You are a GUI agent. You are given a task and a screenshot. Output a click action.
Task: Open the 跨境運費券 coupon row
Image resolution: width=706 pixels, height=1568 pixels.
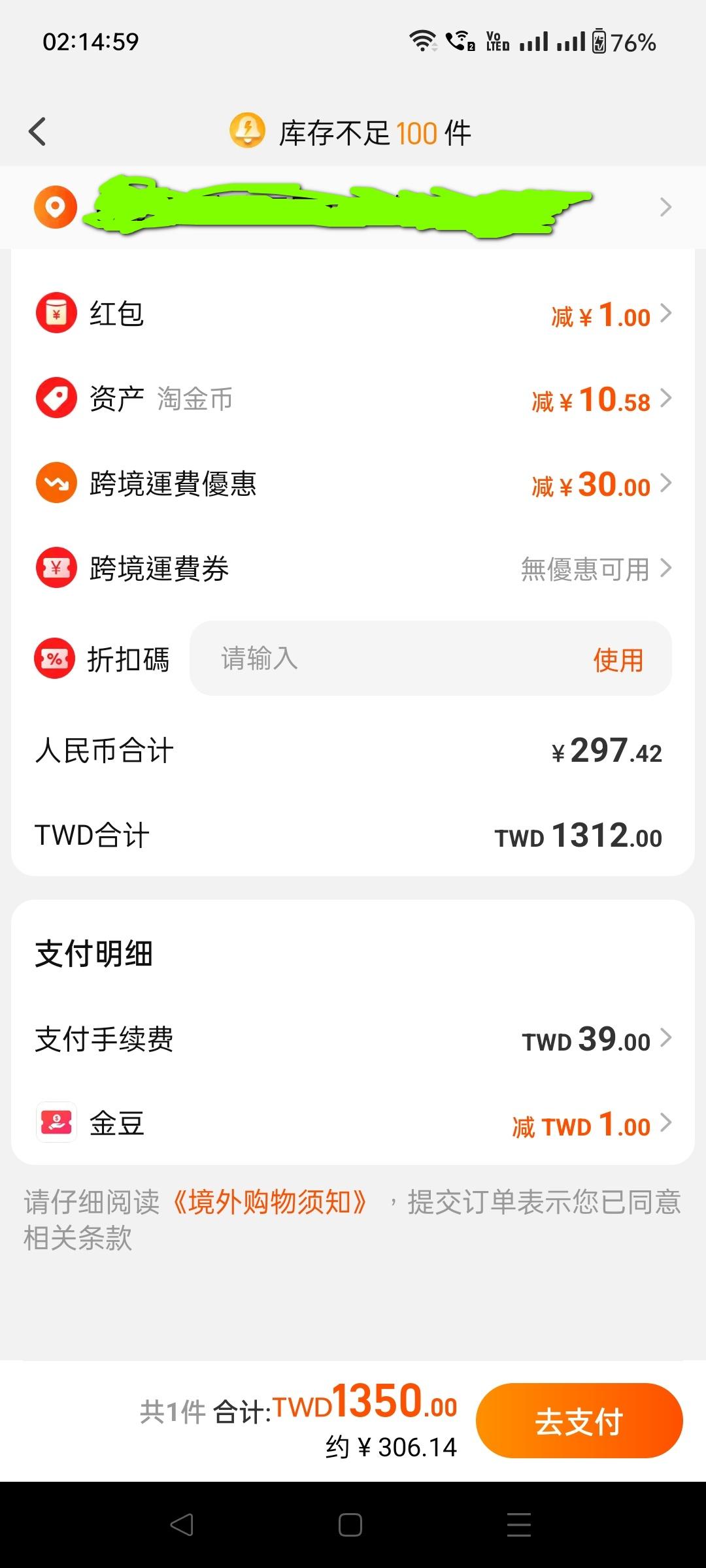pyautogui.click(x=353, y=568)
